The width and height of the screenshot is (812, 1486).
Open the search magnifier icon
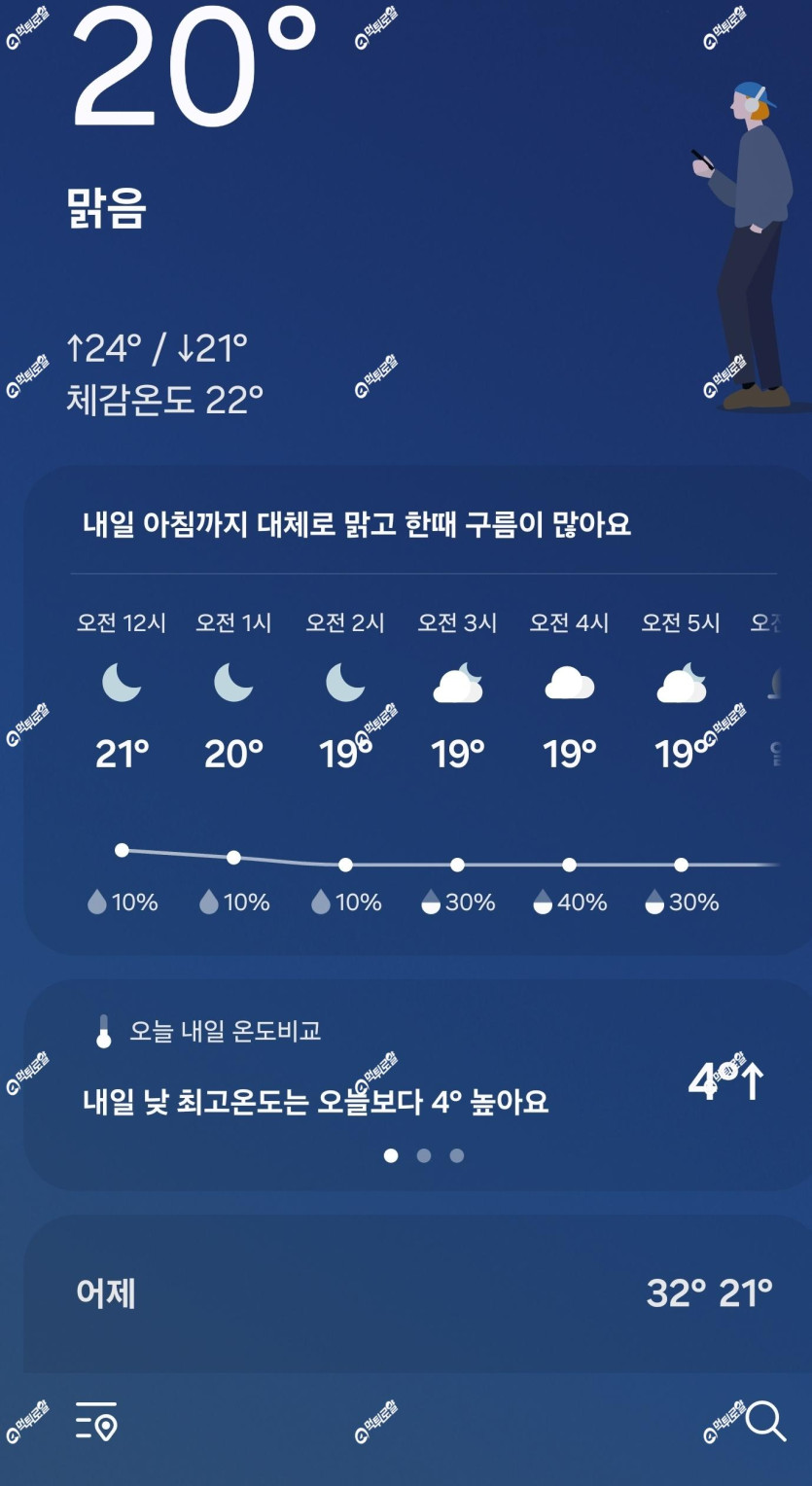tap(765, 1421)
